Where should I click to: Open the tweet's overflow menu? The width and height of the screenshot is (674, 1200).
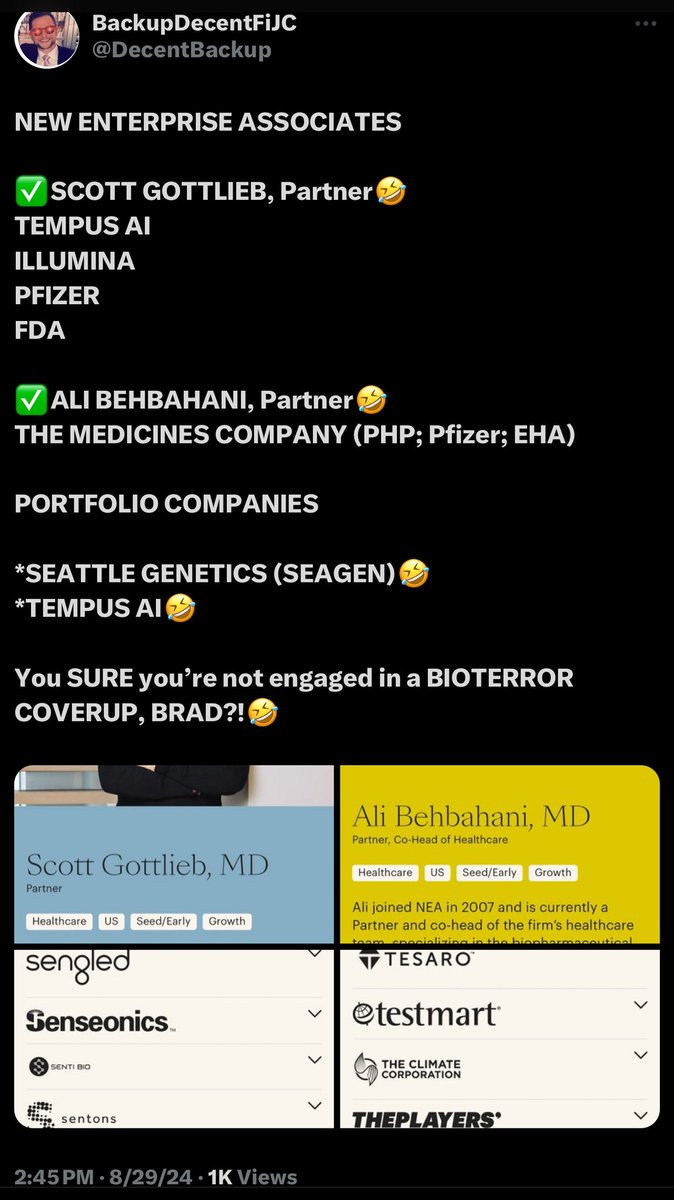[x=647, y=23]
